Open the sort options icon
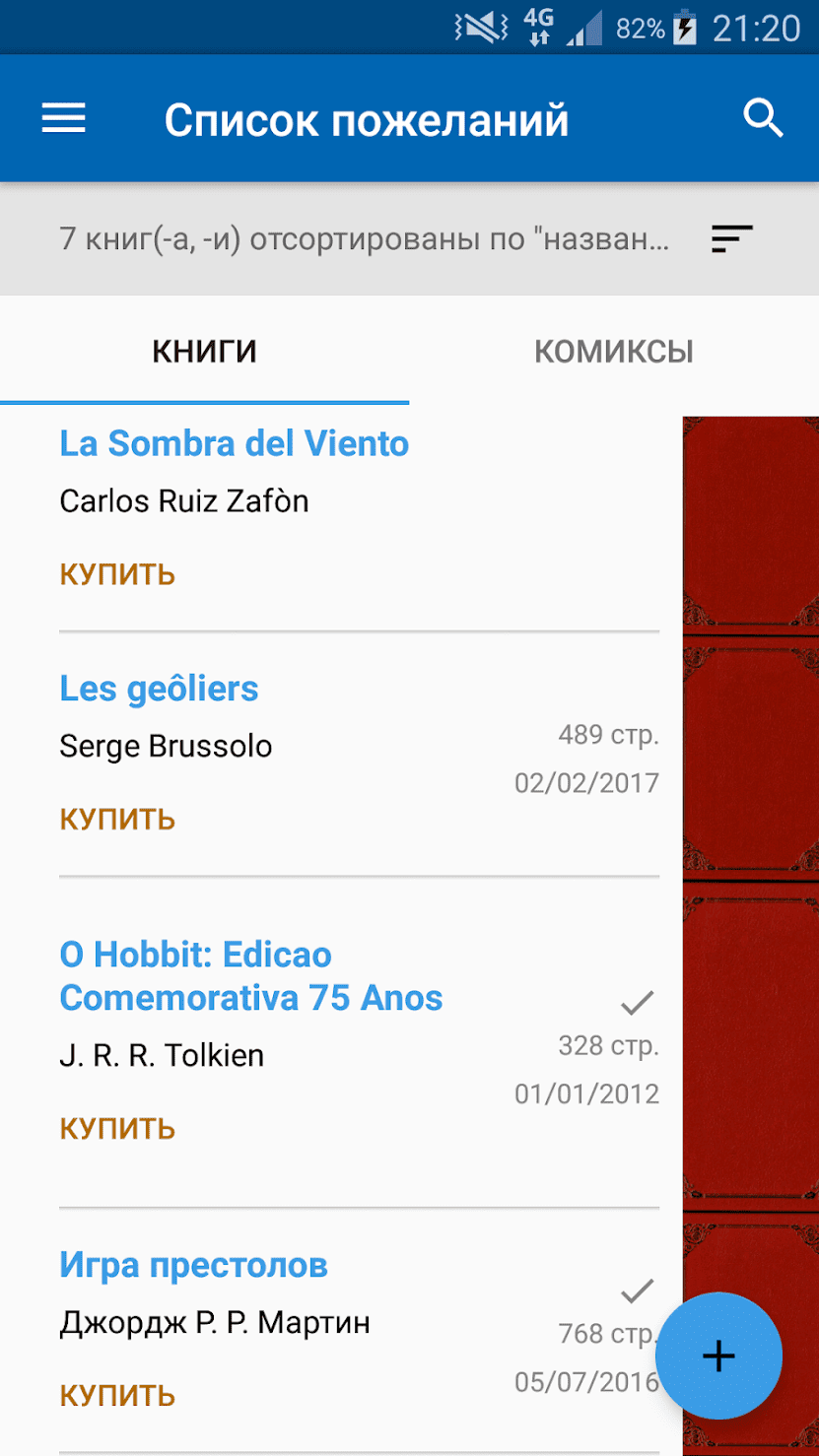This screenshot has width=819, height=1456. [731, 238]
